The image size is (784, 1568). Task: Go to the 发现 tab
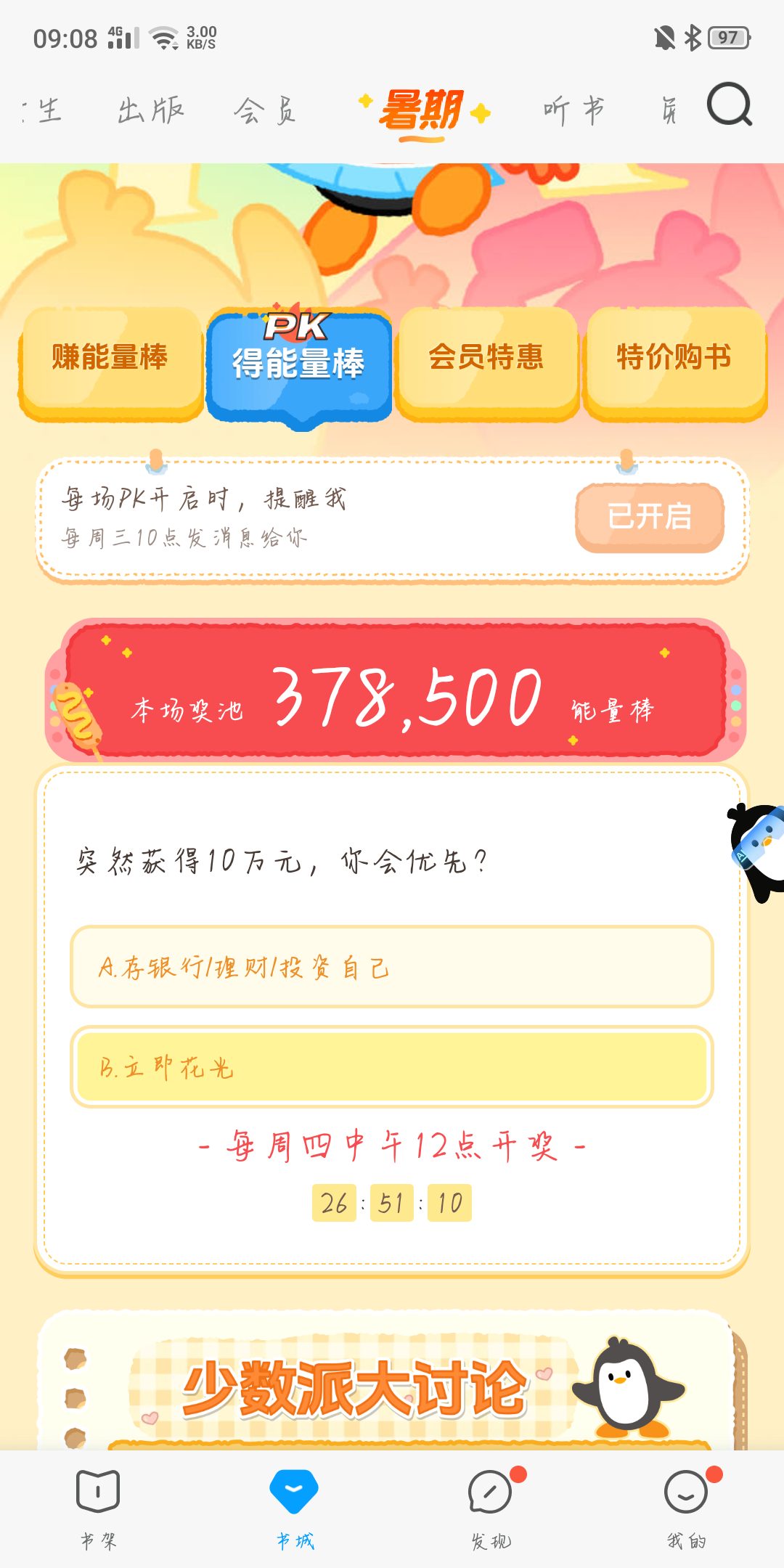click(491, 1508)
